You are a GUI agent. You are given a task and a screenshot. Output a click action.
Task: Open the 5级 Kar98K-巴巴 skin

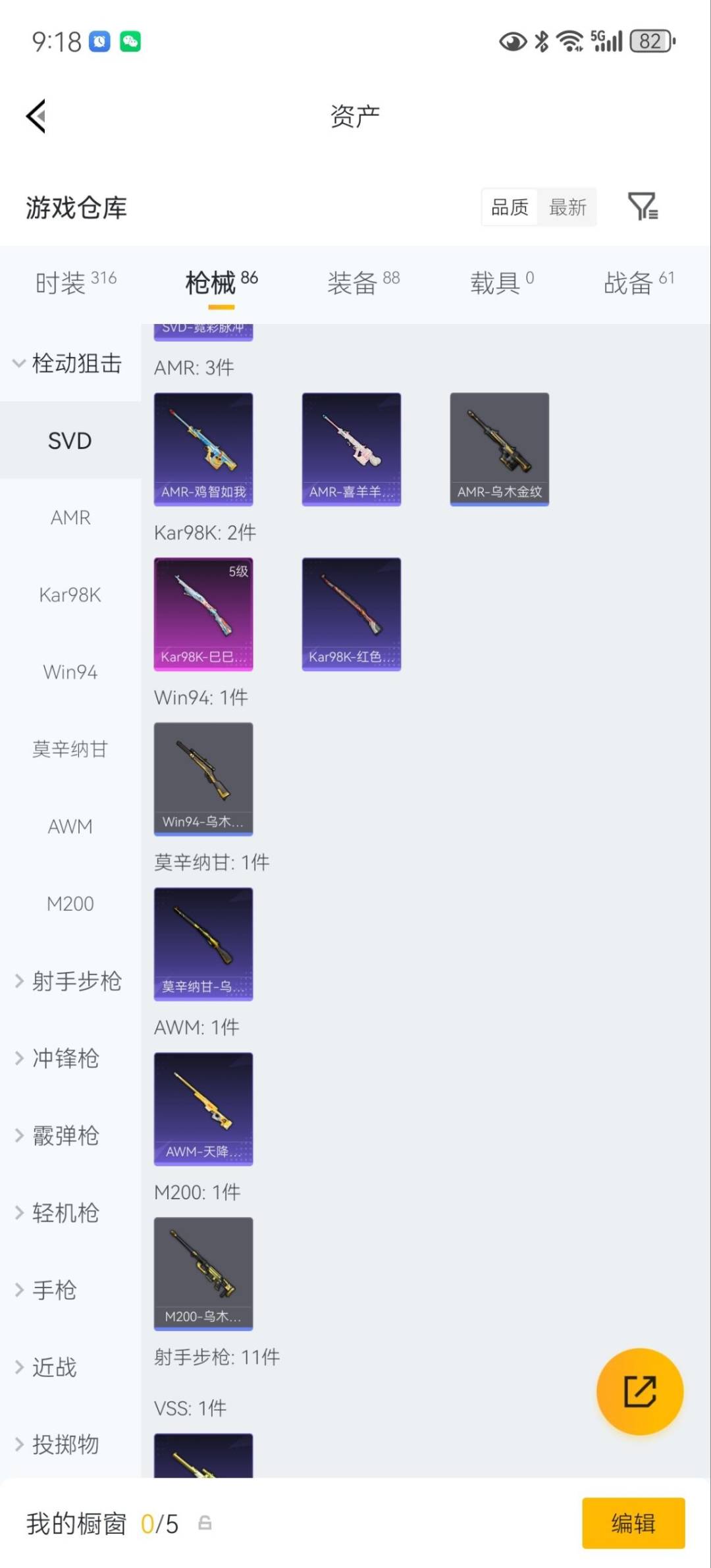(203, 614)
